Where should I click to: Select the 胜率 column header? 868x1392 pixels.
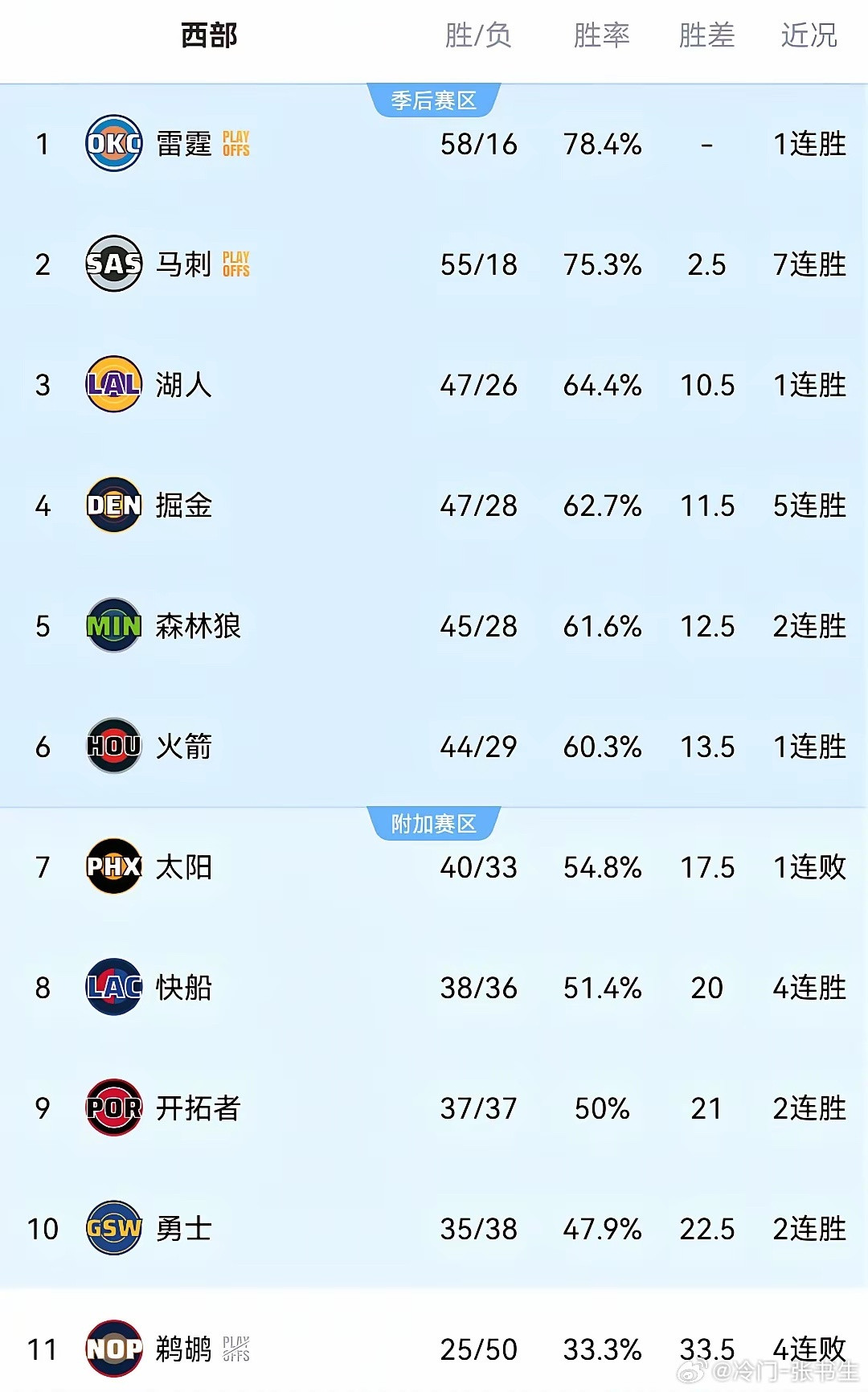601,35
